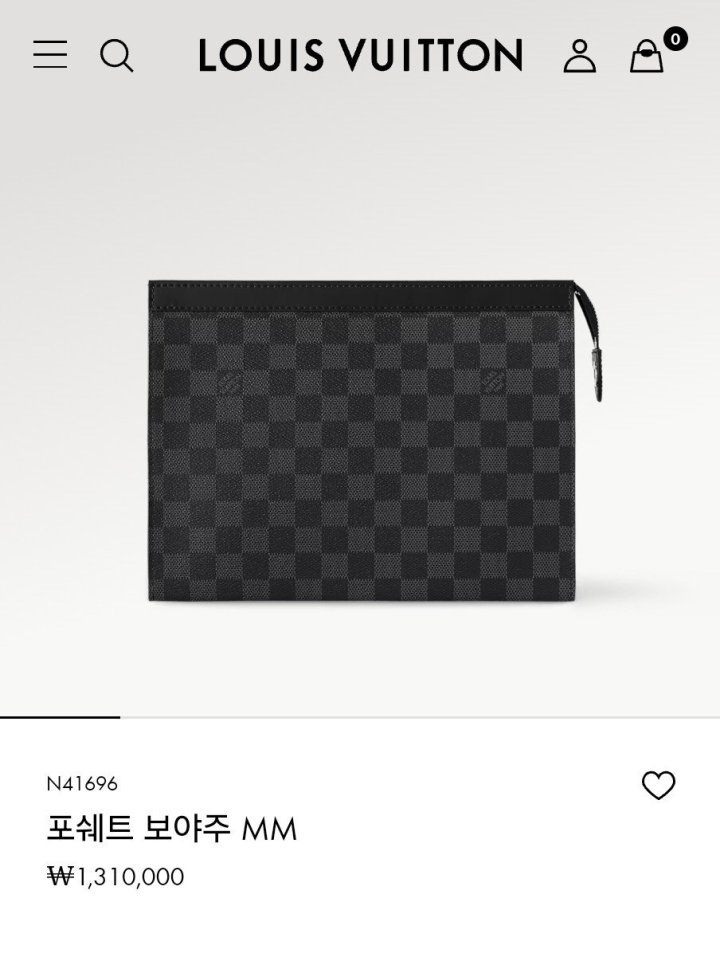The image size is (720, 957).
Task: Add 포쉐트 보야주 MM to wishlist
Action: coord(658,786)
